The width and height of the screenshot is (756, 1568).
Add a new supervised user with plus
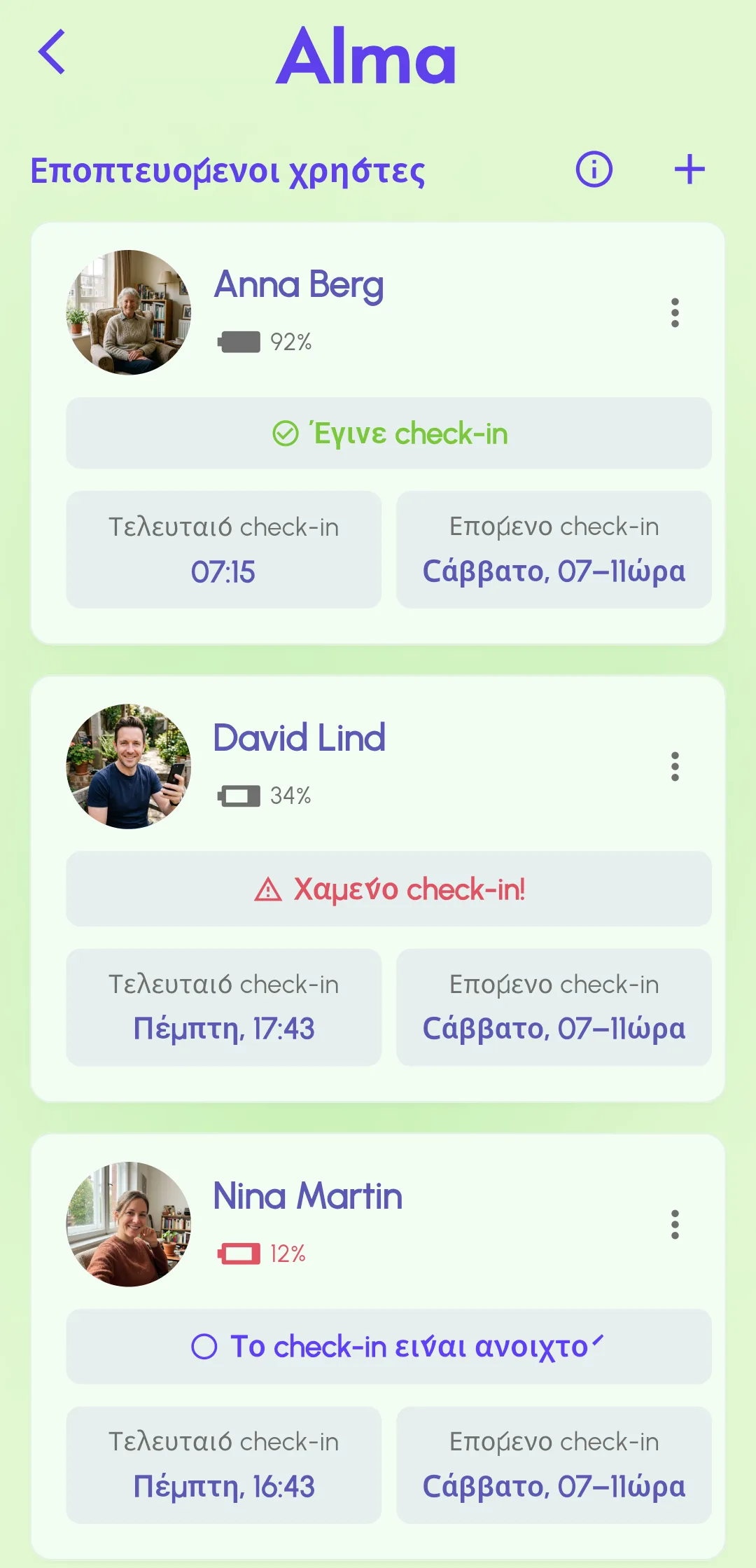click(689, 169)
